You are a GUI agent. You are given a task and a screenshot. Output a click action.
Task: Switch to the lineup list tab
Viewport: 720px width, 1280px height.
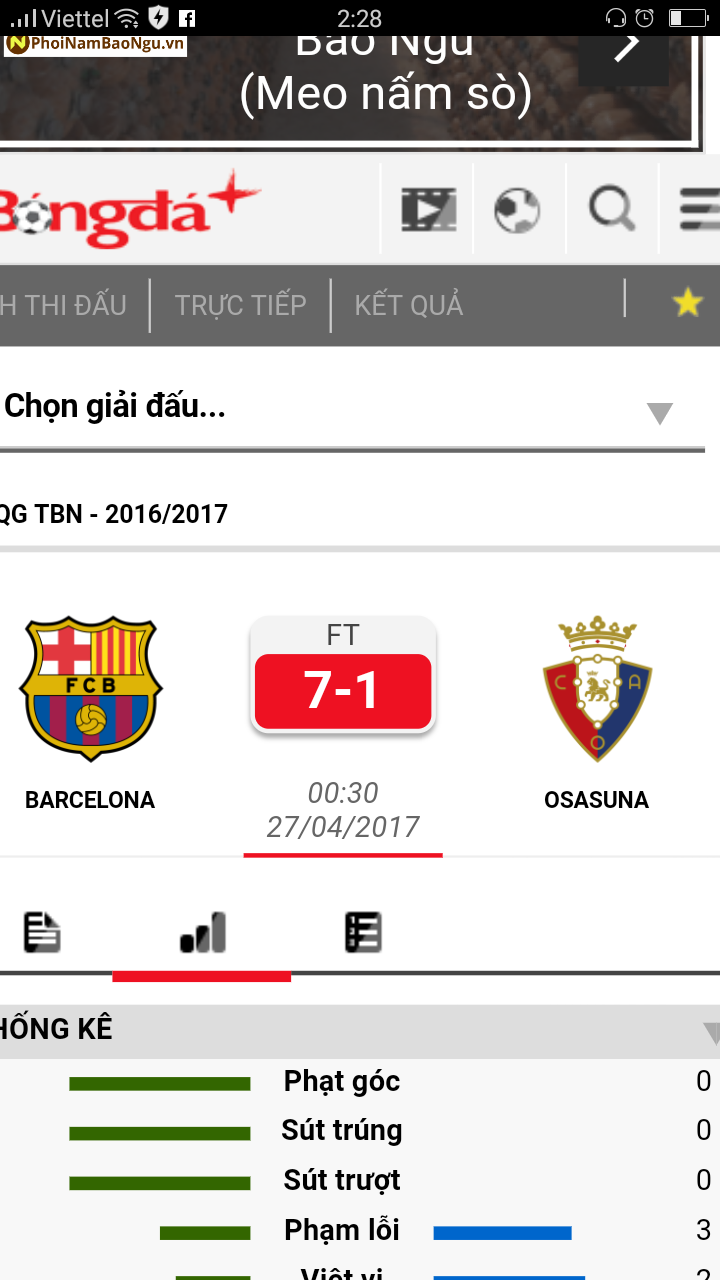362,932
